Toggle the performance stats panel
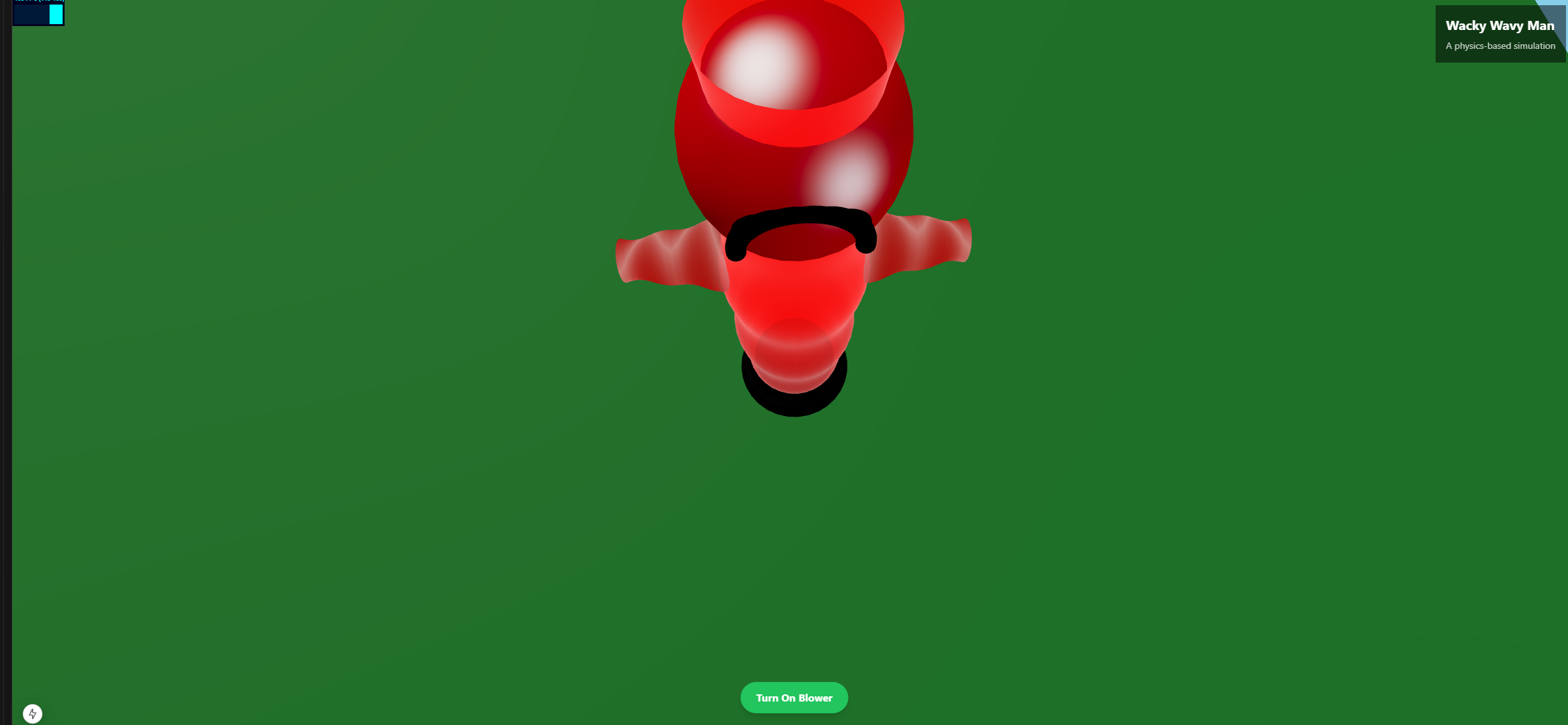The image size is (1568, 725). point(38,12)
